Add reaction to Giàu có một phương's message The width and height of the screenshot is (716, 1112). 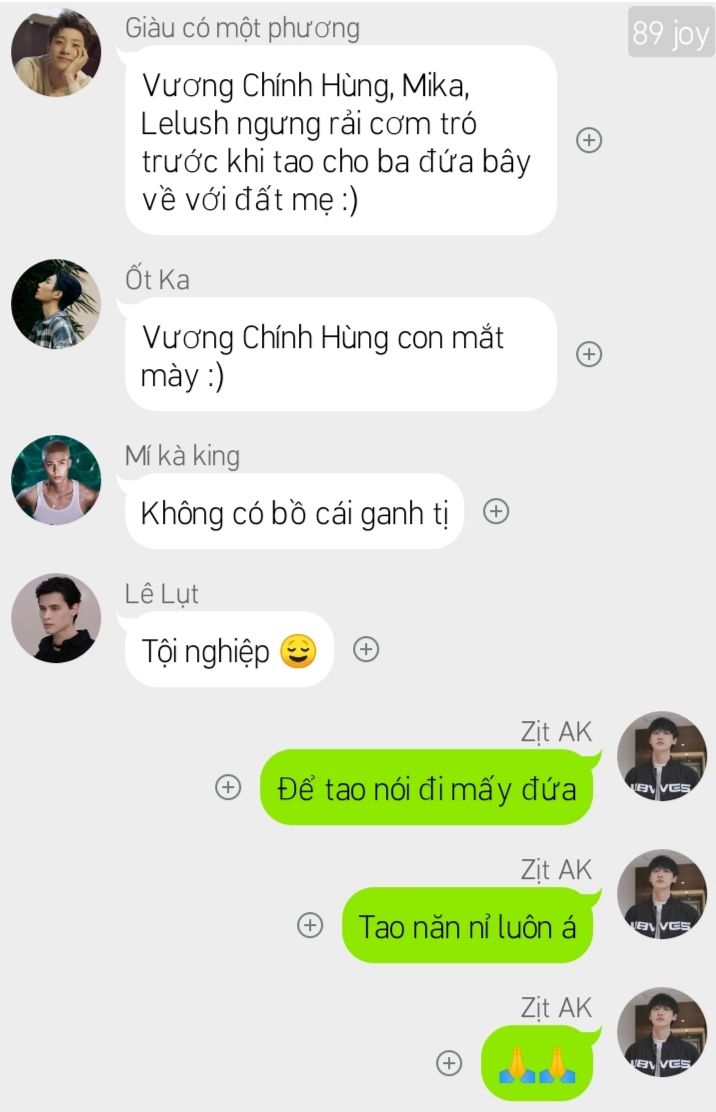click(590, 141)
